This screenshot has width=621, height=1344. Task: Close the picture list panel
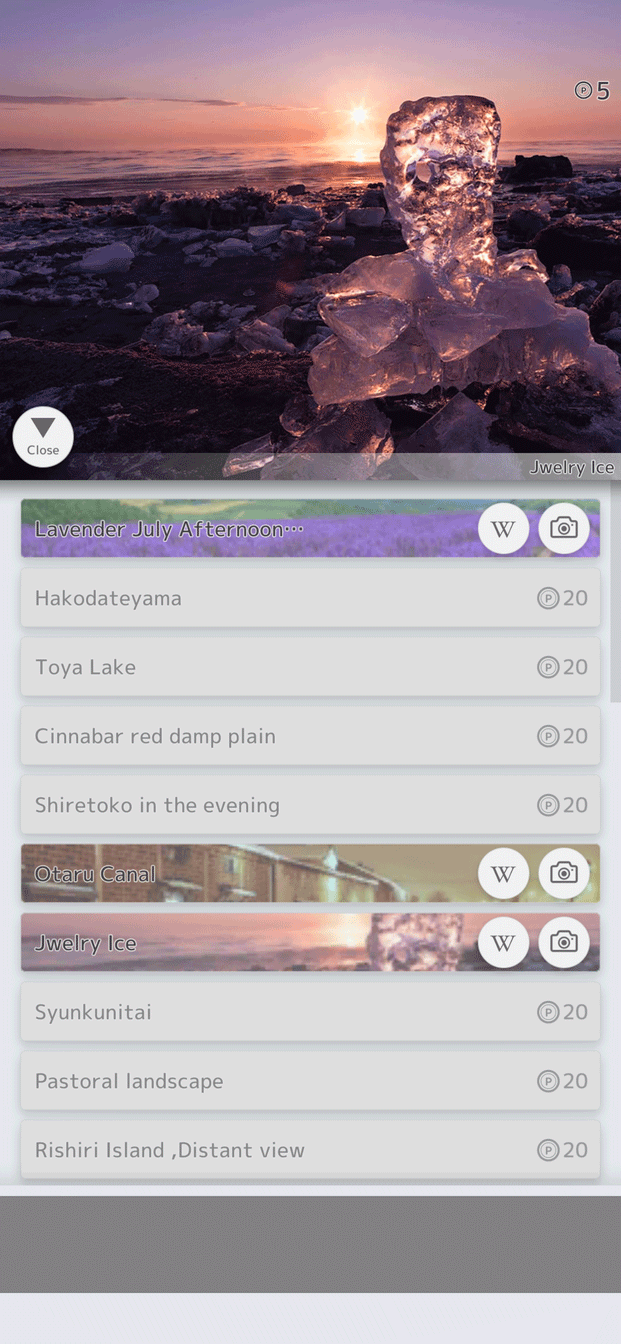(x=43, y=436)
